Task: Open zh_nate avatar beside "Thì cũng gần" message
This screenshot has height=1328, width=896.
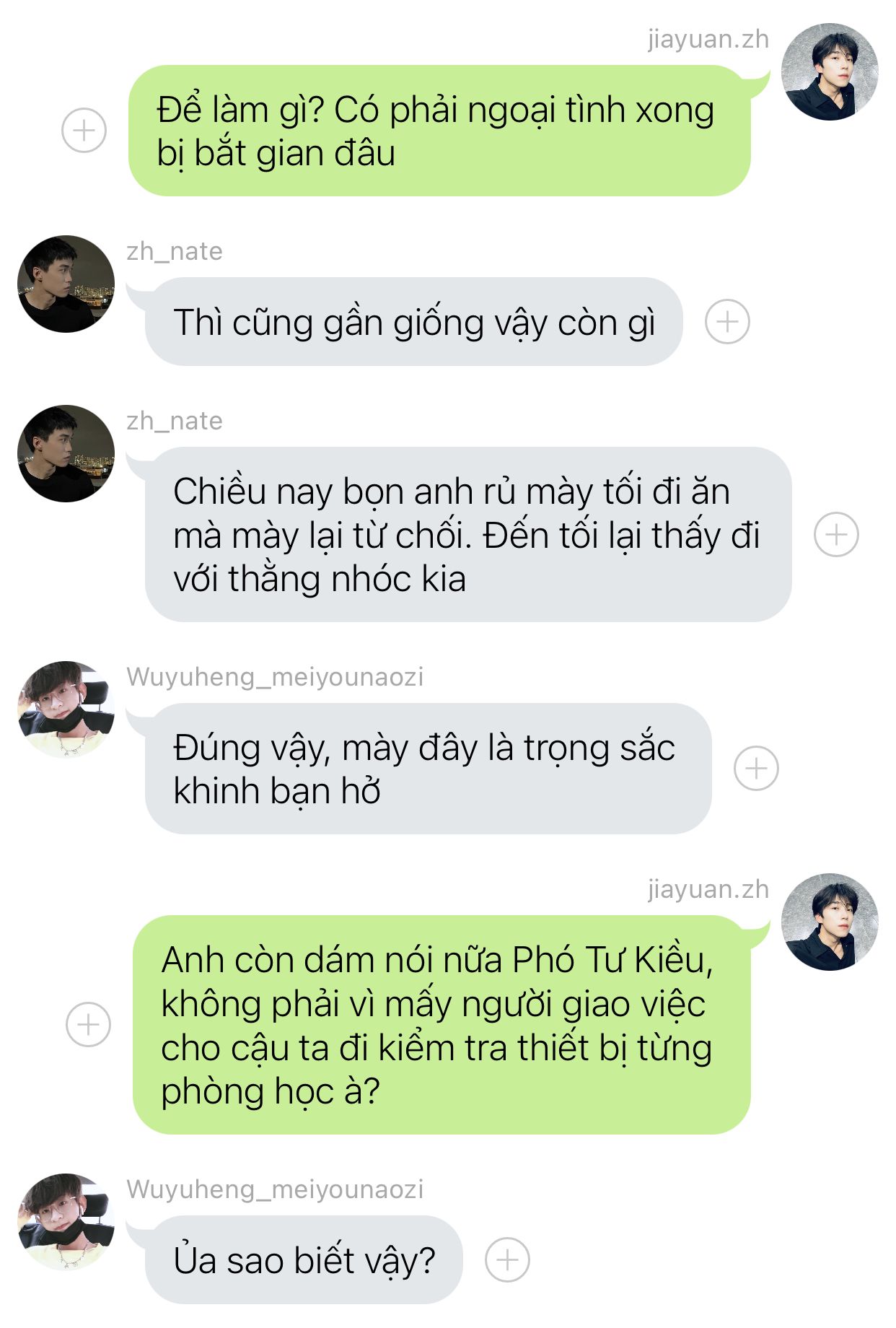Action: 66,284
